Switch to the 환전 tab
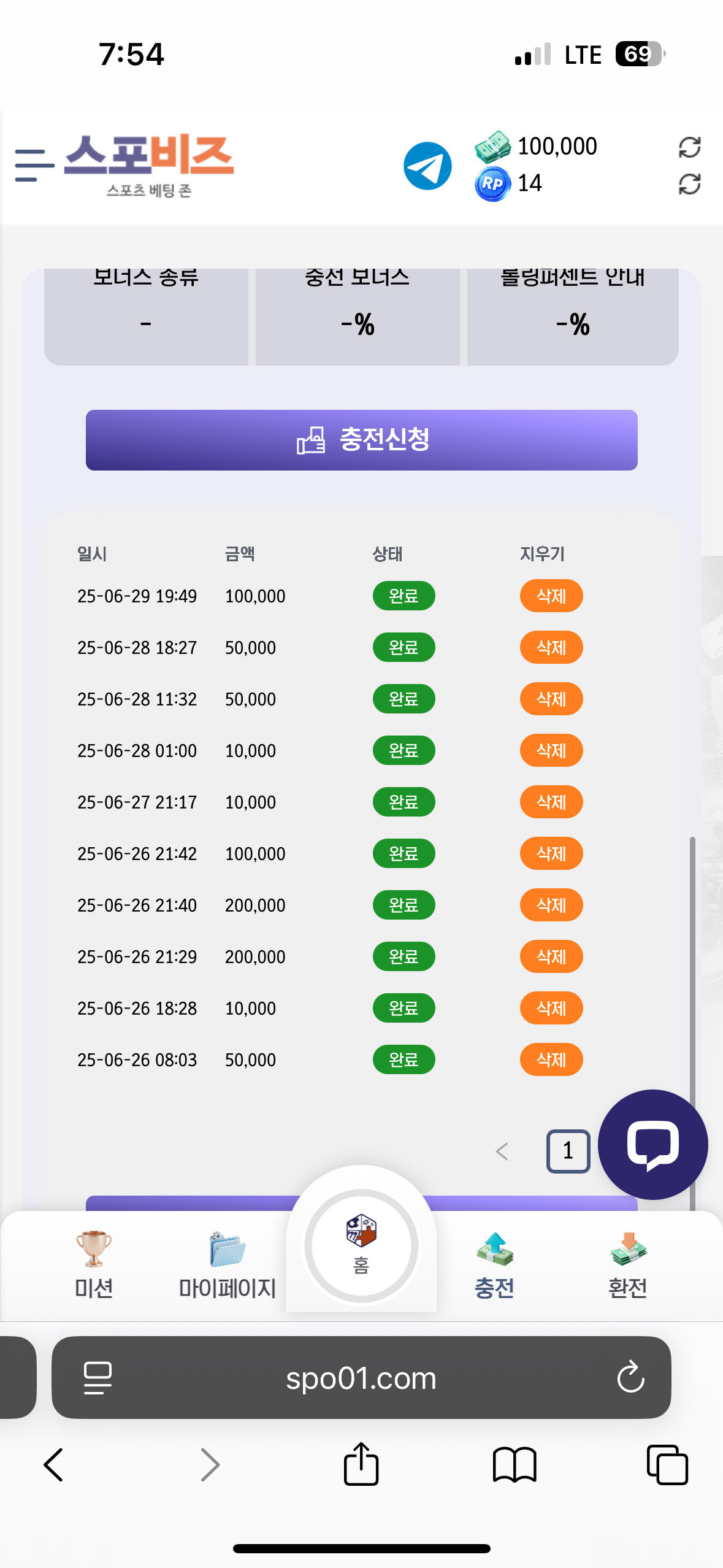723x1568 pixels. click(x=627, y=1265)
